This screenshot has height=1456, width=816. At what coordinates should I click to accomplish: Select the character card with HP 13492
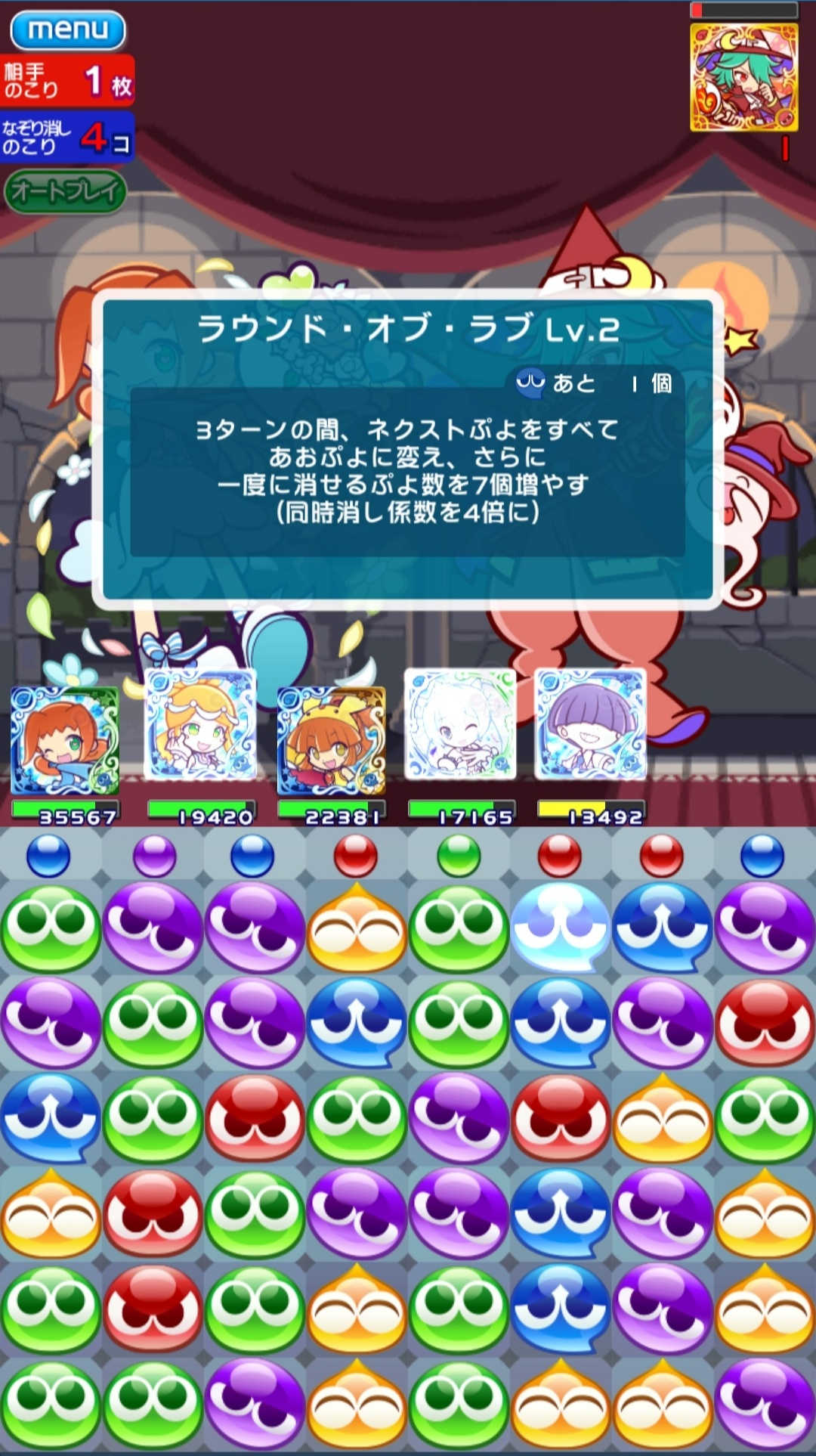(x=590, y=725)
